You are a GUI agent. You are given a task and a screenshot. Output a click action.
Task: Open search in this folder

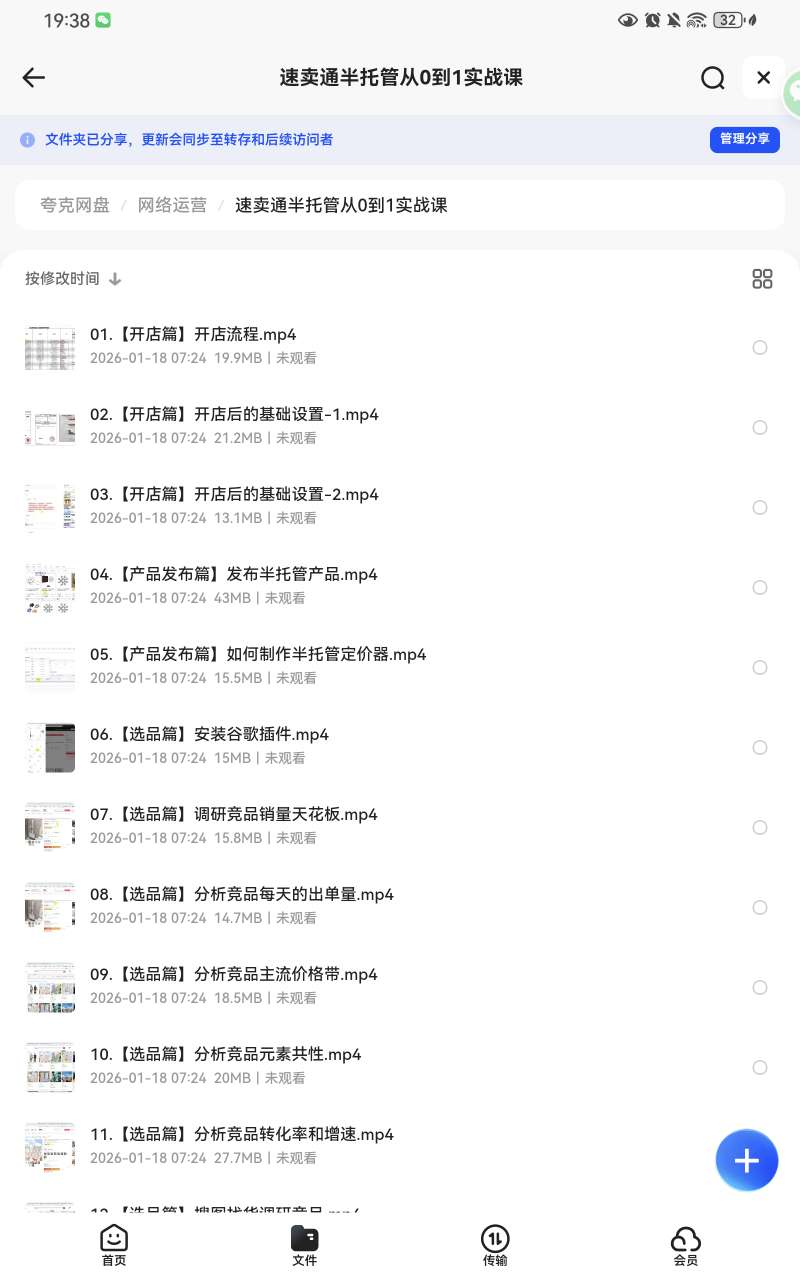click(712, 78)
